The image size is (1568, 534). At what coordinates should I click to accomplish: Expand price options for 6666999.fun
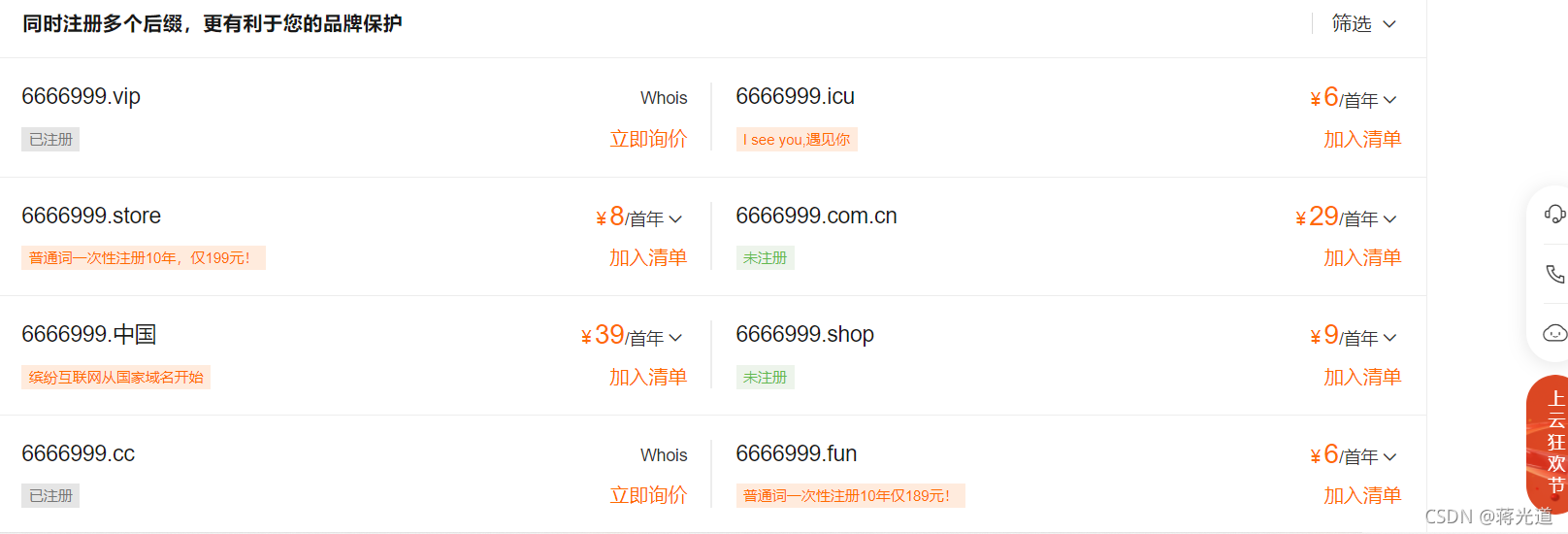(1389, 456)
